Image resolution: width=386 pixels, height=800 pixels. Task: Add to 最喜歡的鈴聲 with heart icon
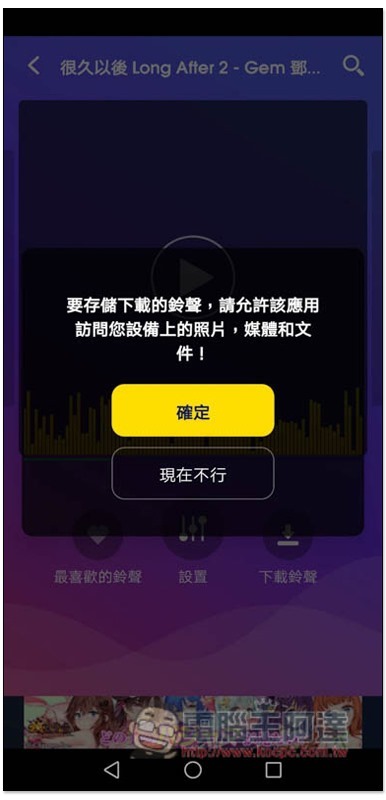[97, 534]
